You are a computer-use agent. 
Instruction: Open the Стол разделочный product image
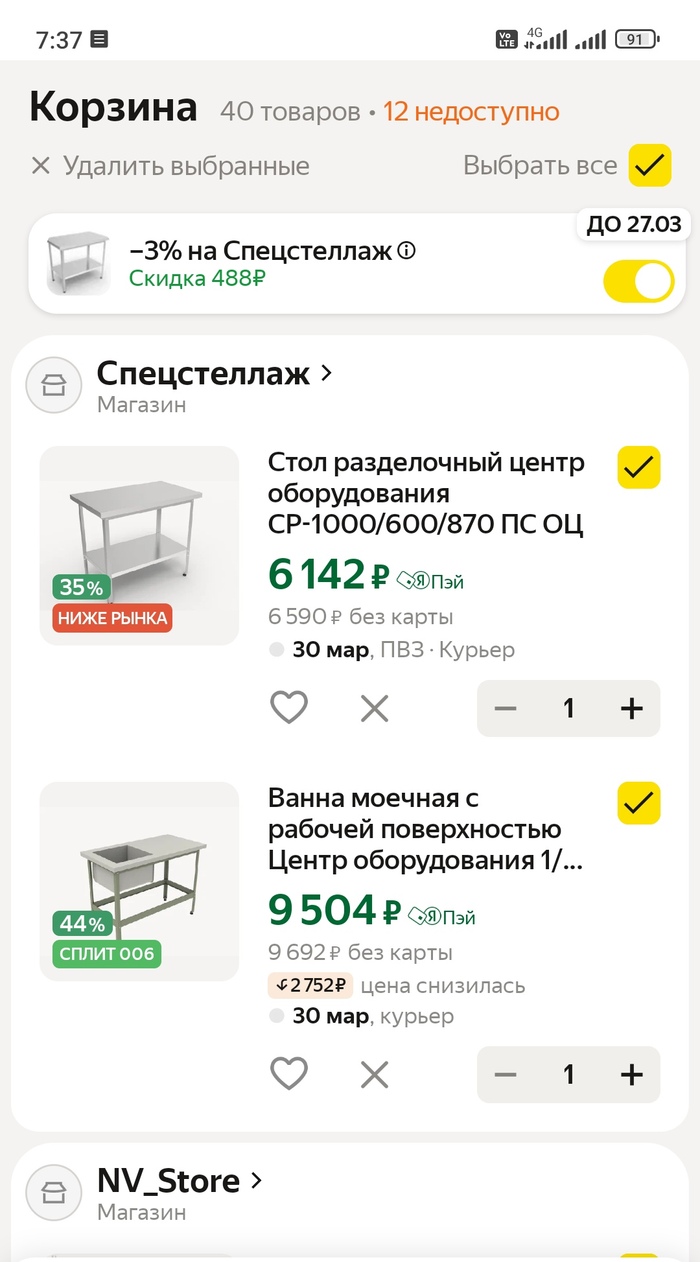pyautogui.click(x=139, y=545)
